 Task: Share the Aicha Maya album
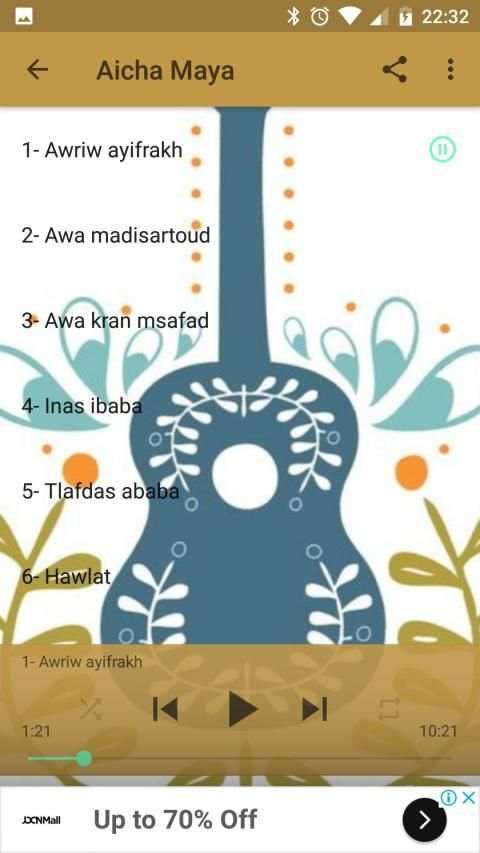pyautogui.click(x=395, y=70)
